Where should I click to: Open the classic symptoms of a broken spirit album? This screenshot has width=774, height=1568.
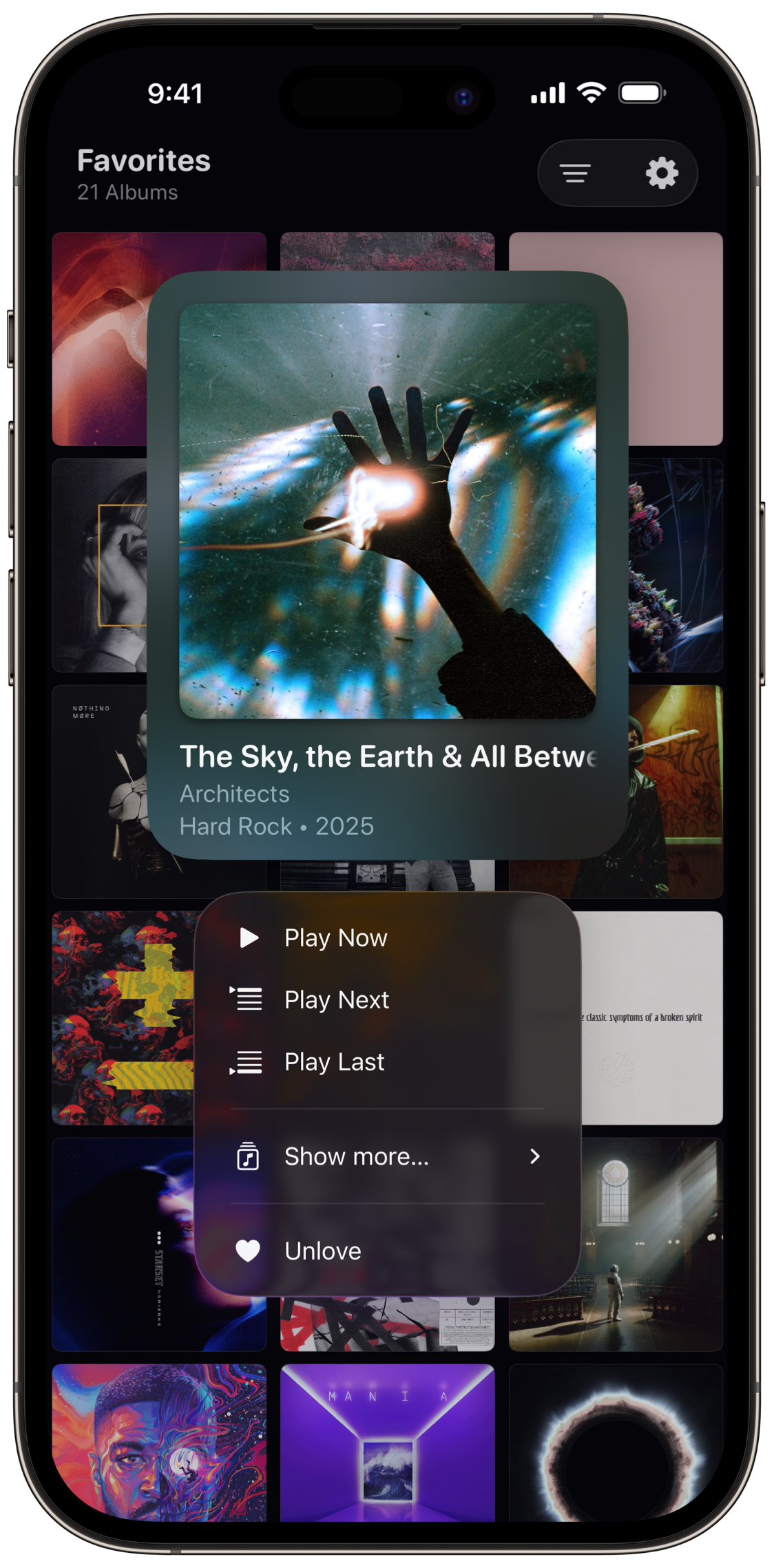(x=651, y=1017)
